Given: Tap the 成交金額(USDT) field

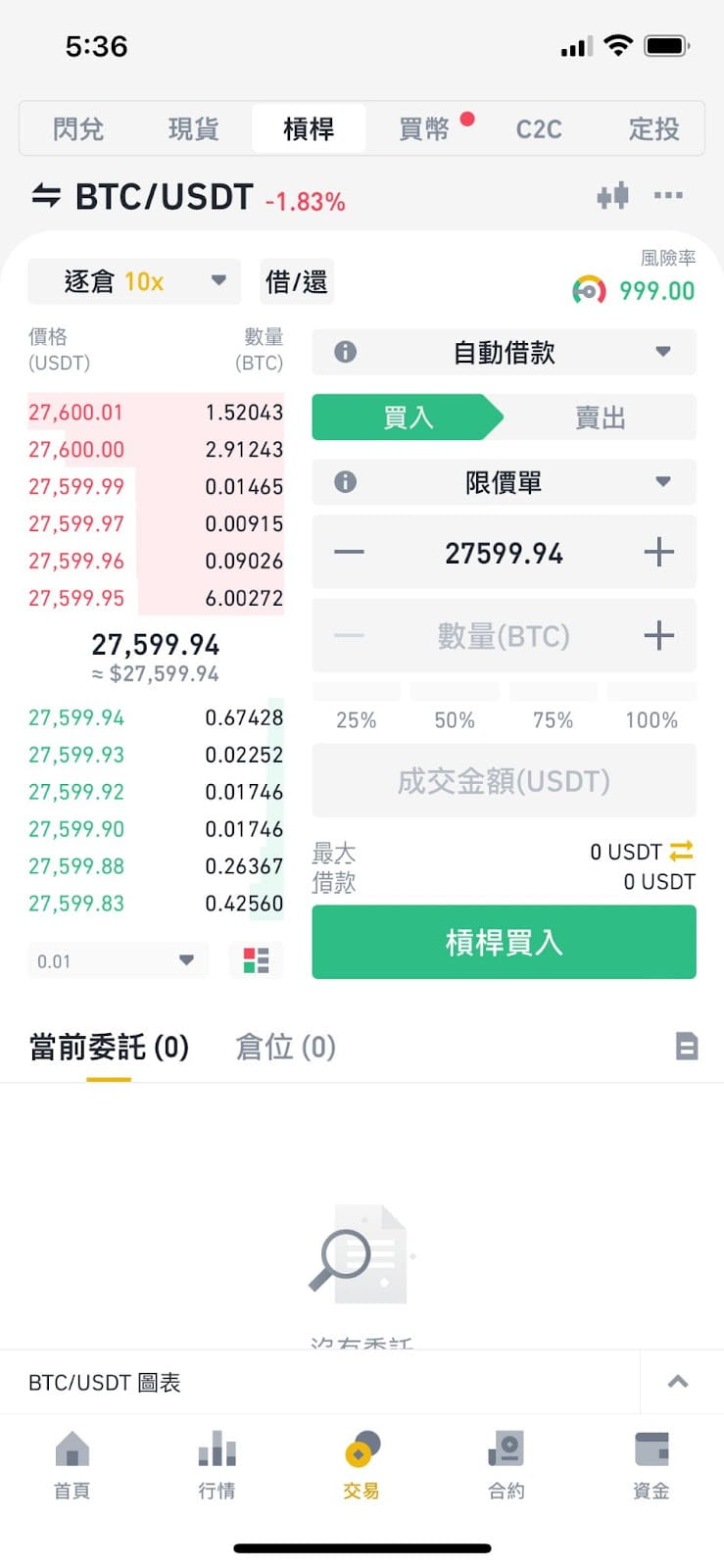Looking at the screenshot, I should [504, 780].
